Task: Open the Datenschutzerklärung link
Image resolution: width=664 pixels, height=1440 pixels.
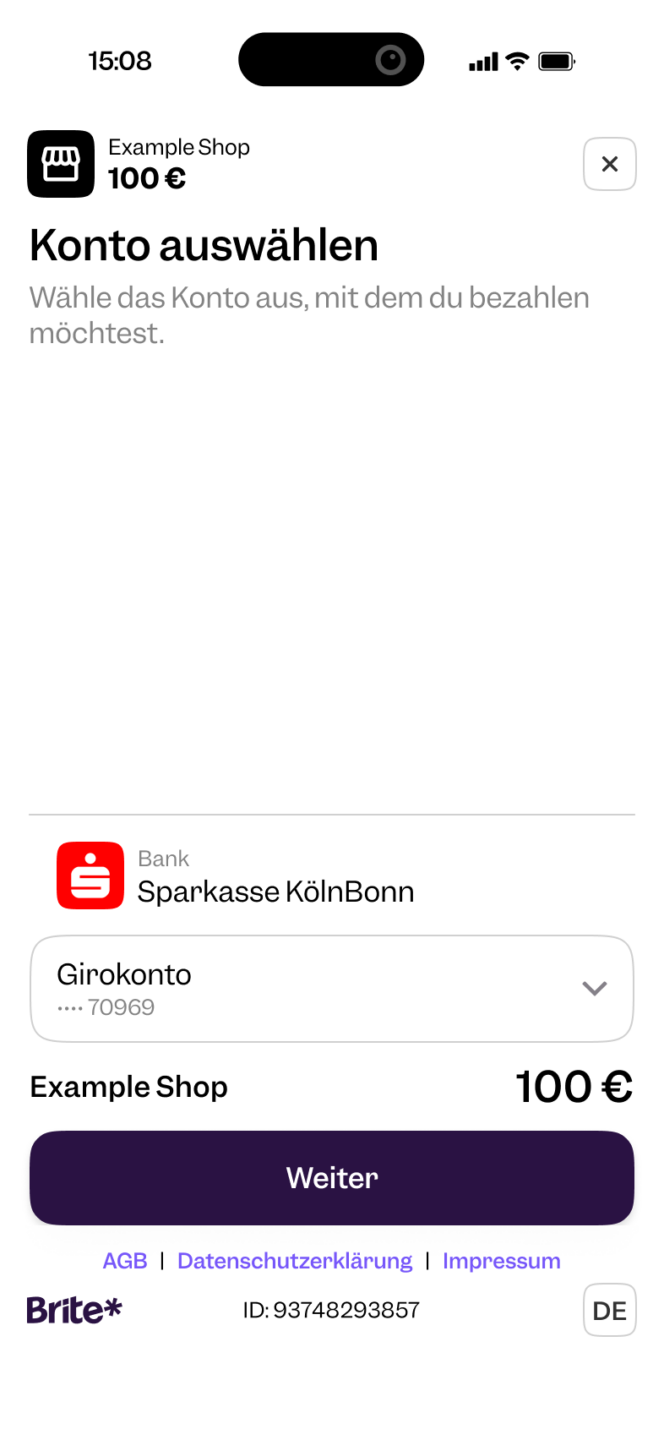Action: click(x=295, y=1261)
